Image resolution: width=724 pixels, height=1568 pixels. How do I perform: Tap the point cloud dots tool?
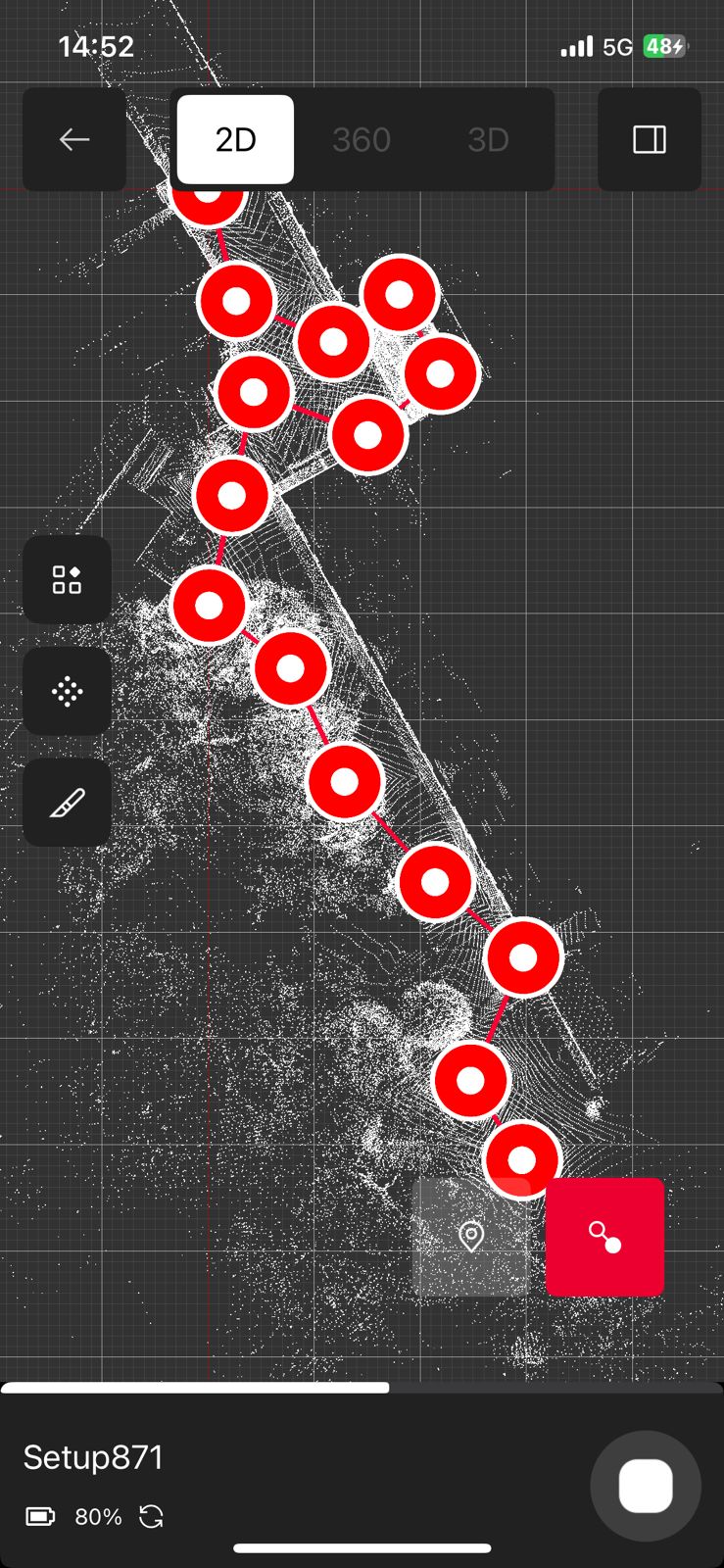coord(67,692)
